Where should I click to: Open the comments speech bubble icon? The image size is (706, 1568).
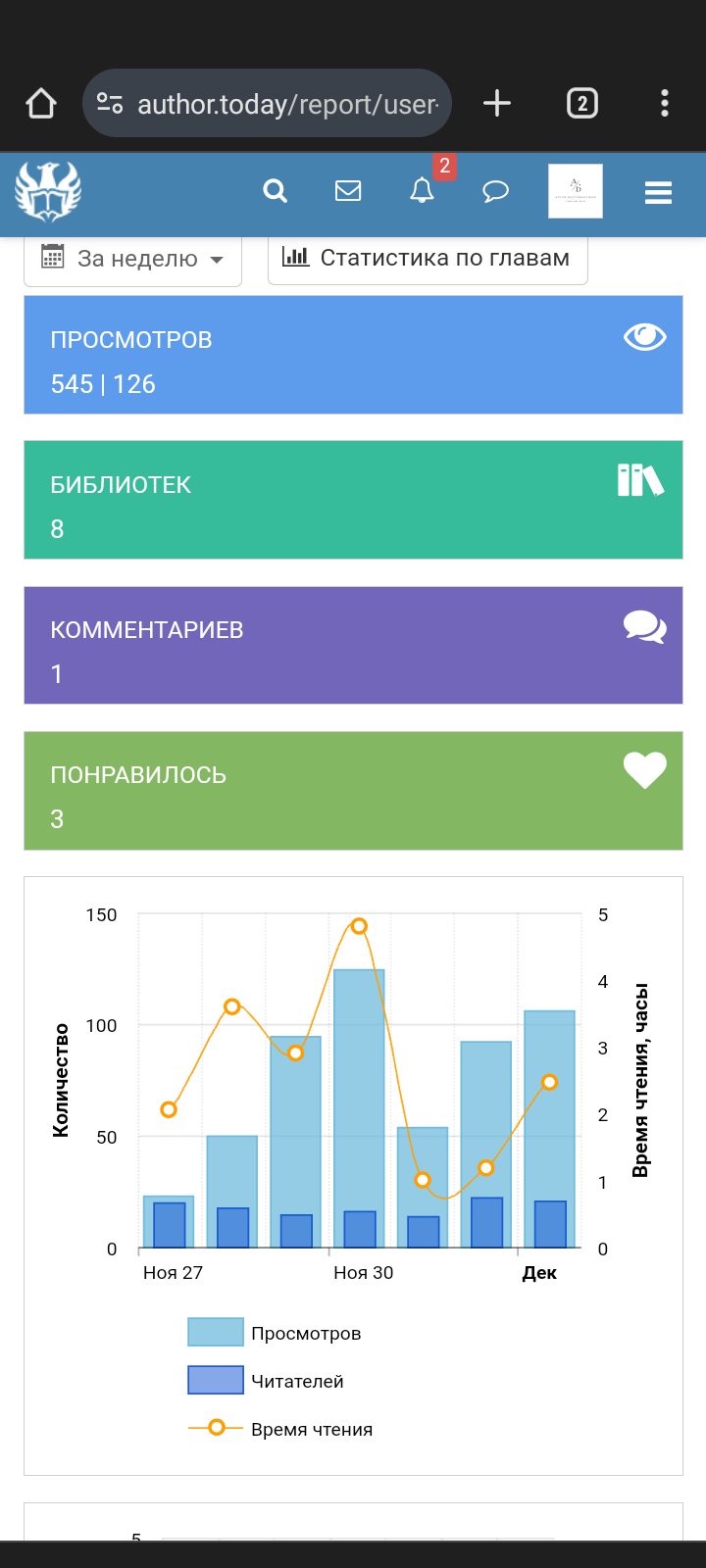tap(496, 191)
